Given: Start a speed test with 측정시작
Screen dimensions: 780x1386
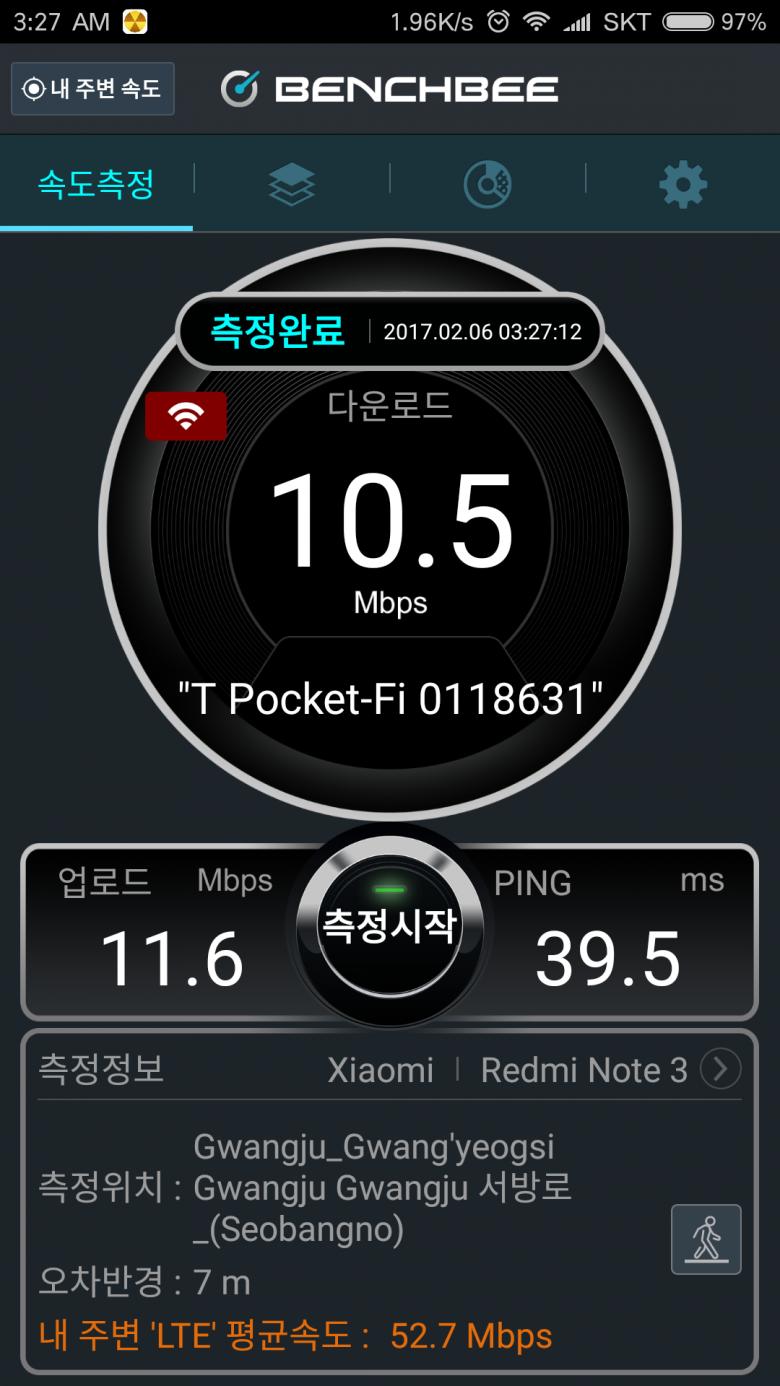Looking at the screenshot, I should (389, 925).
